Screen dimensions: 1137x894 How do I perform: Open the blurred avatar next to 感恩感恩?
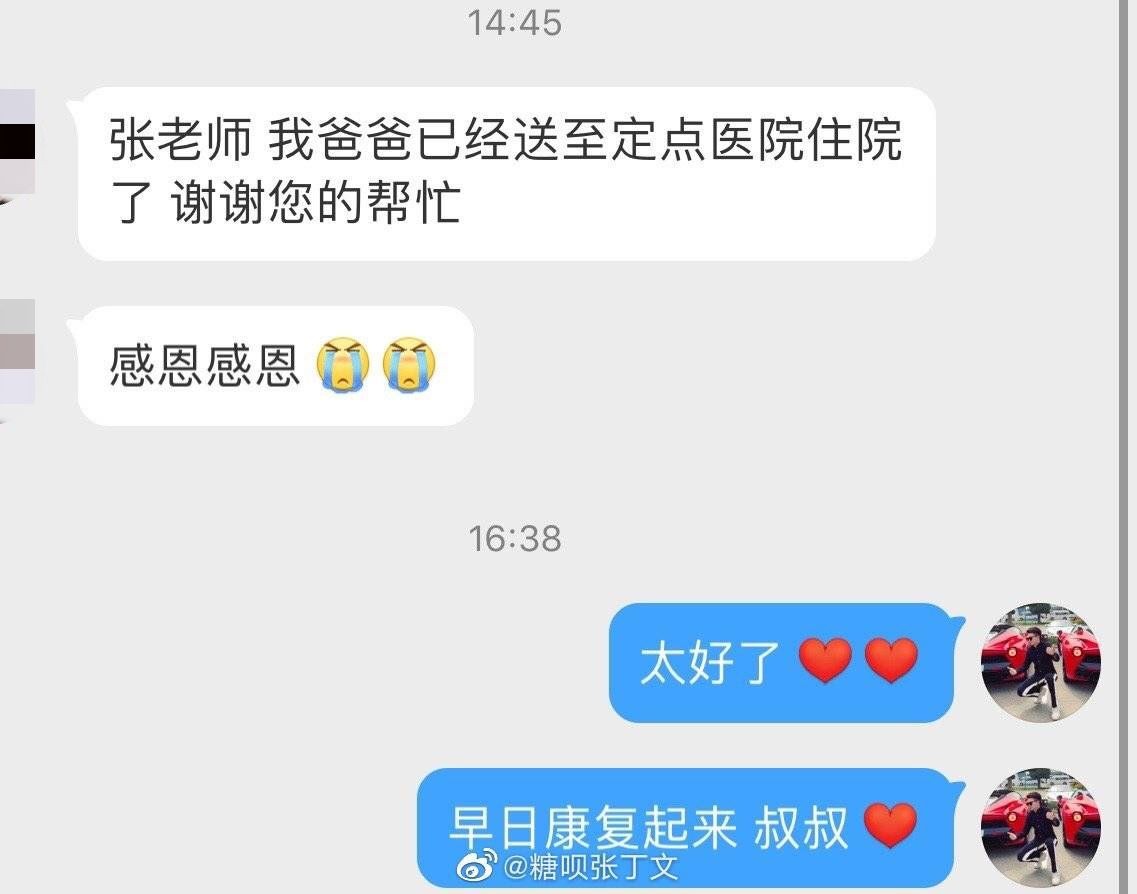[17, 352]
